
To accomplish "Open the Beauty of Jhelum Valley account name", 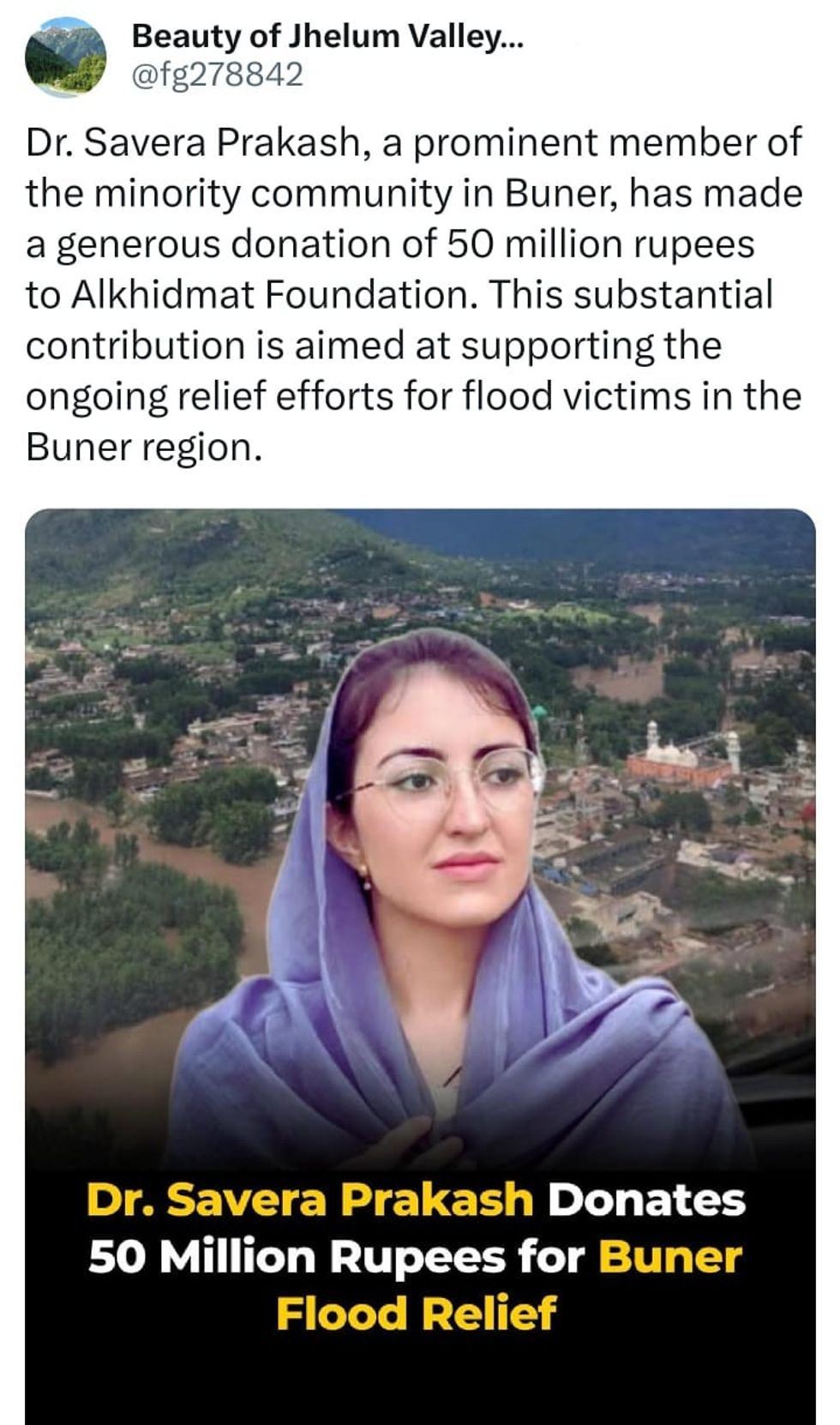I will tap(327, 37).
